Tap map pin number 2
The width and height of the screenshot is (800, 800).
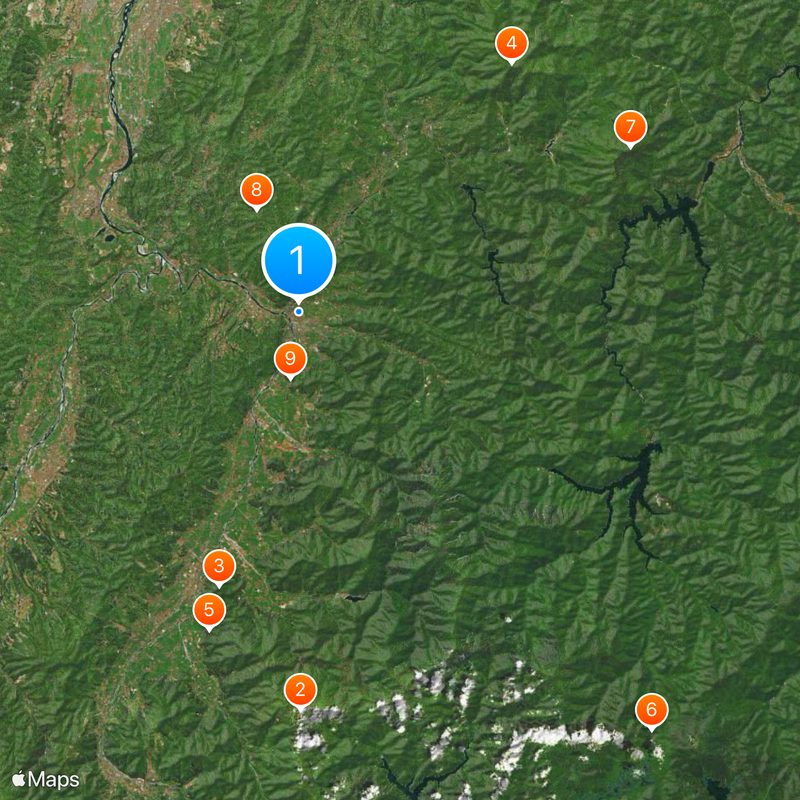tap(300, 690)
